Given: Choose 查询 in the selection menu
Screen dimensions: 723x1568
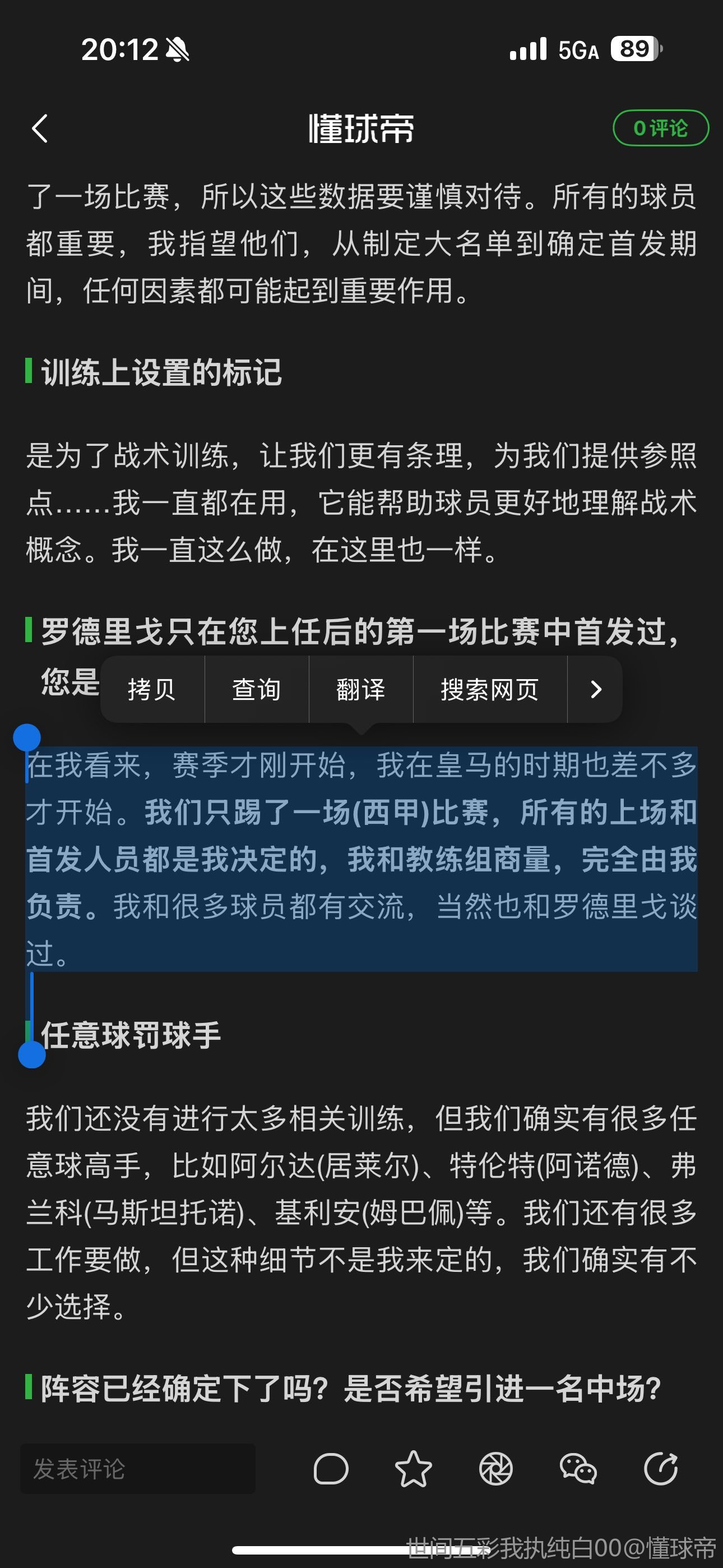Looking at the screenshot, I should pyautogui.click(x=256, y=690).
